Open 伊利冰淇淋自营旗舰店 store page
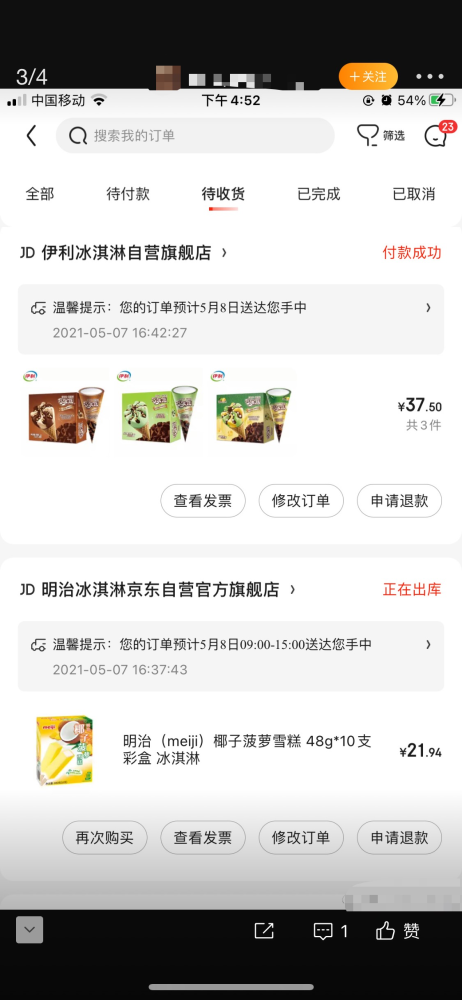The height and width of the screenshot is (1000, 462). 124,253
